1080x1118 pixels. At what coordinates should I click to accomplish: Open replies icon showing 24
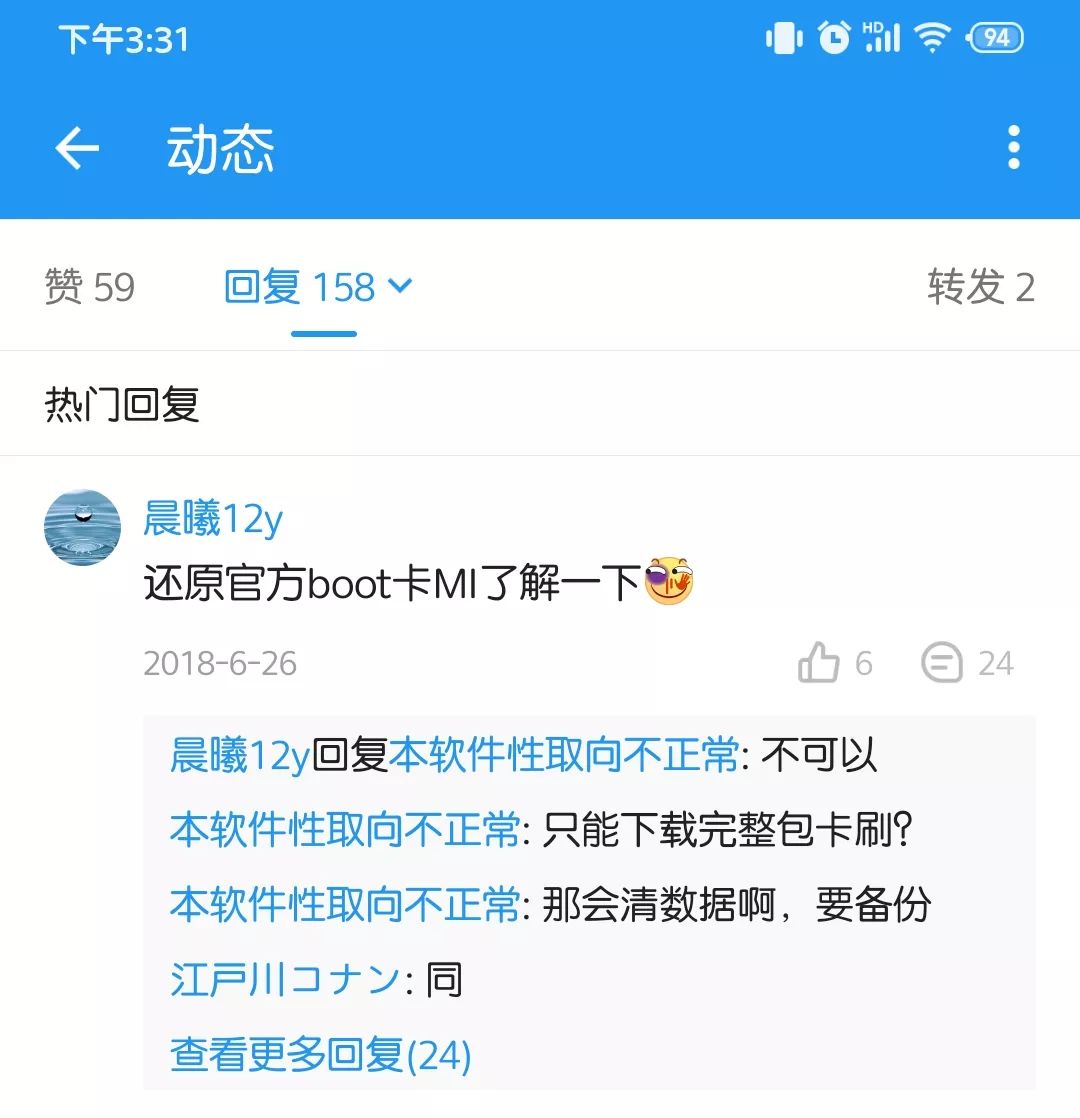(942, 663)
